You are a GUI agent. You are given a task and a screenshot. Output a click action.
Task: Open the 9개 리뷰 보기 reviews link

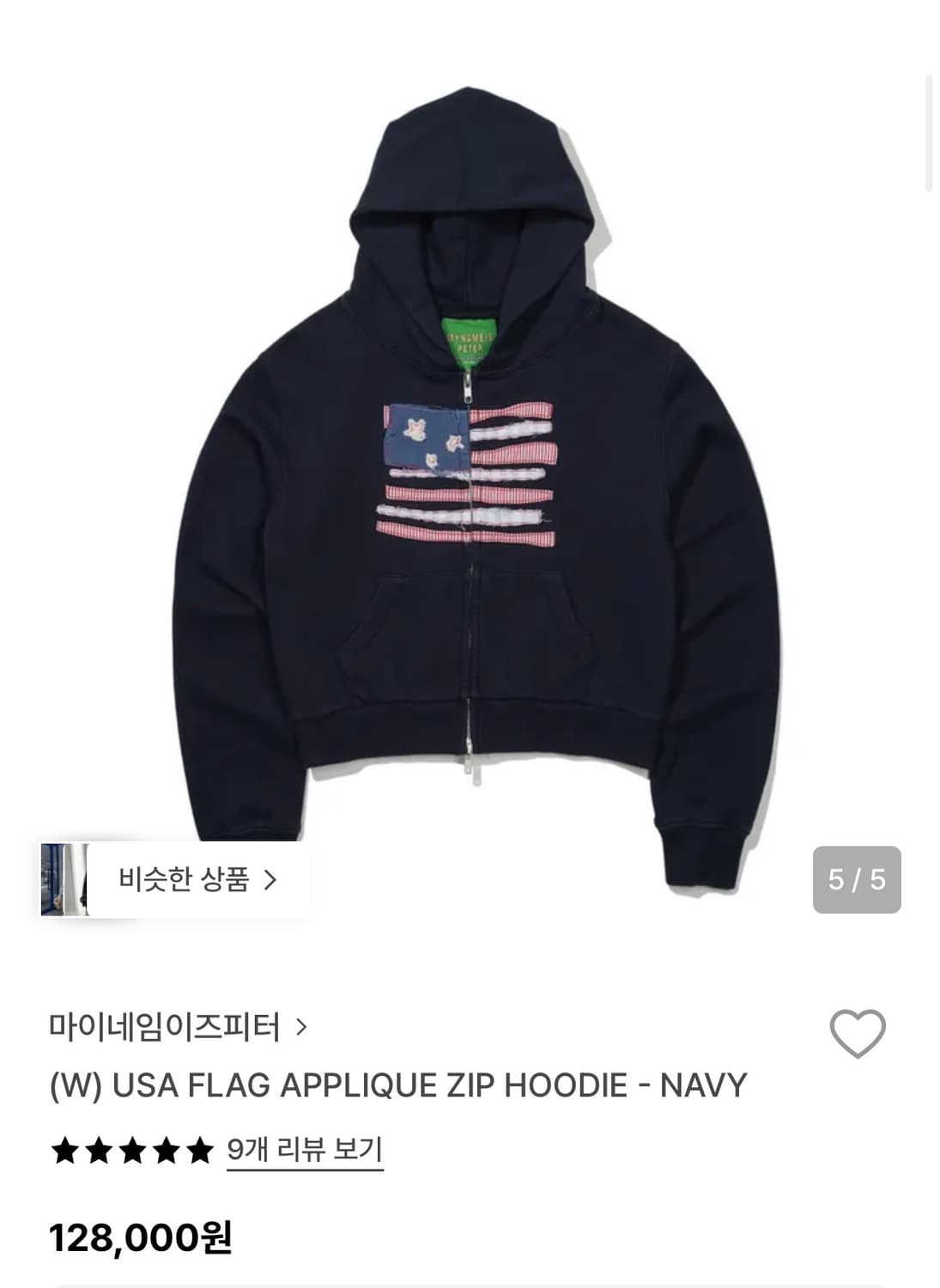click(305, 1146)
